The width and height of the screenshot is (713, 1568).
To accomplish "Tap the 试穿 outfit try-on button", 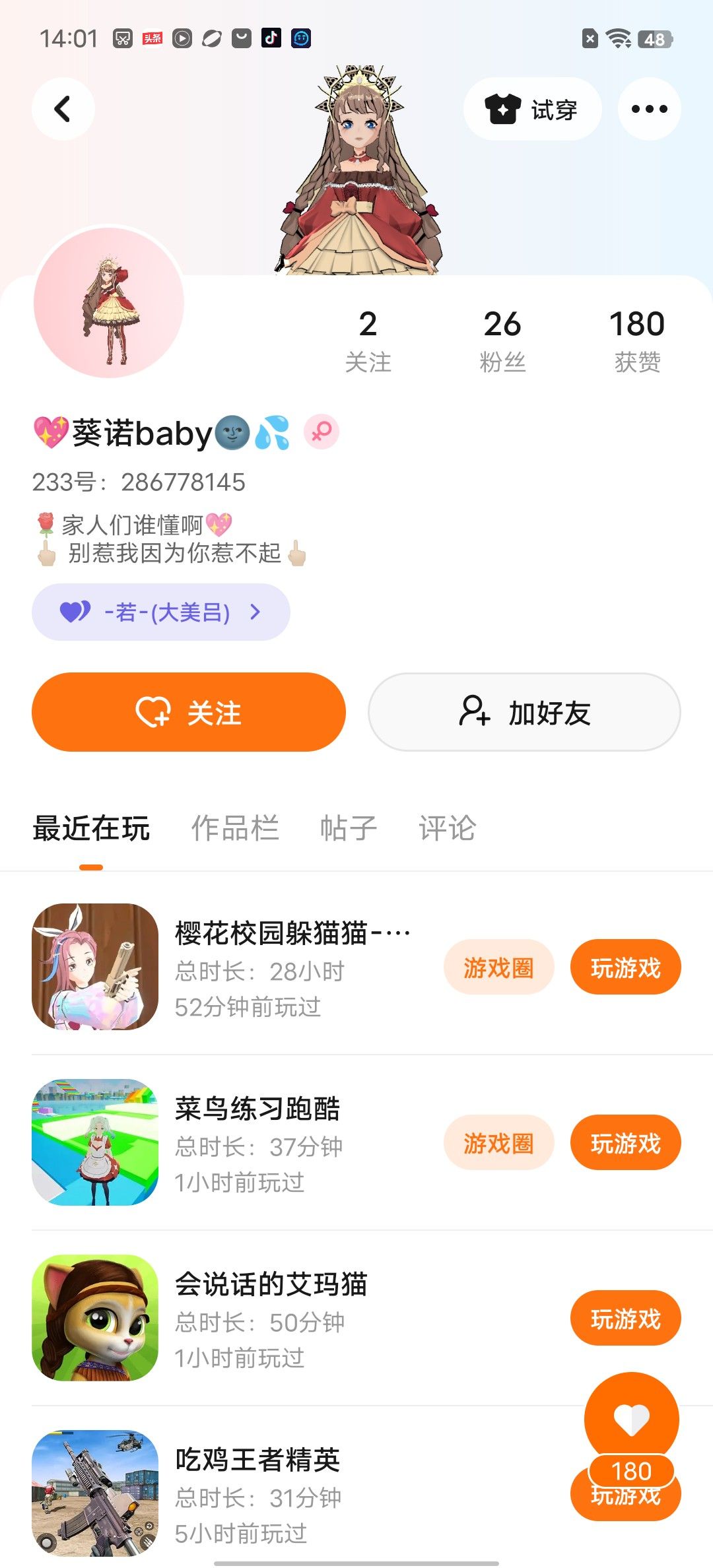I will click(532, 109).
